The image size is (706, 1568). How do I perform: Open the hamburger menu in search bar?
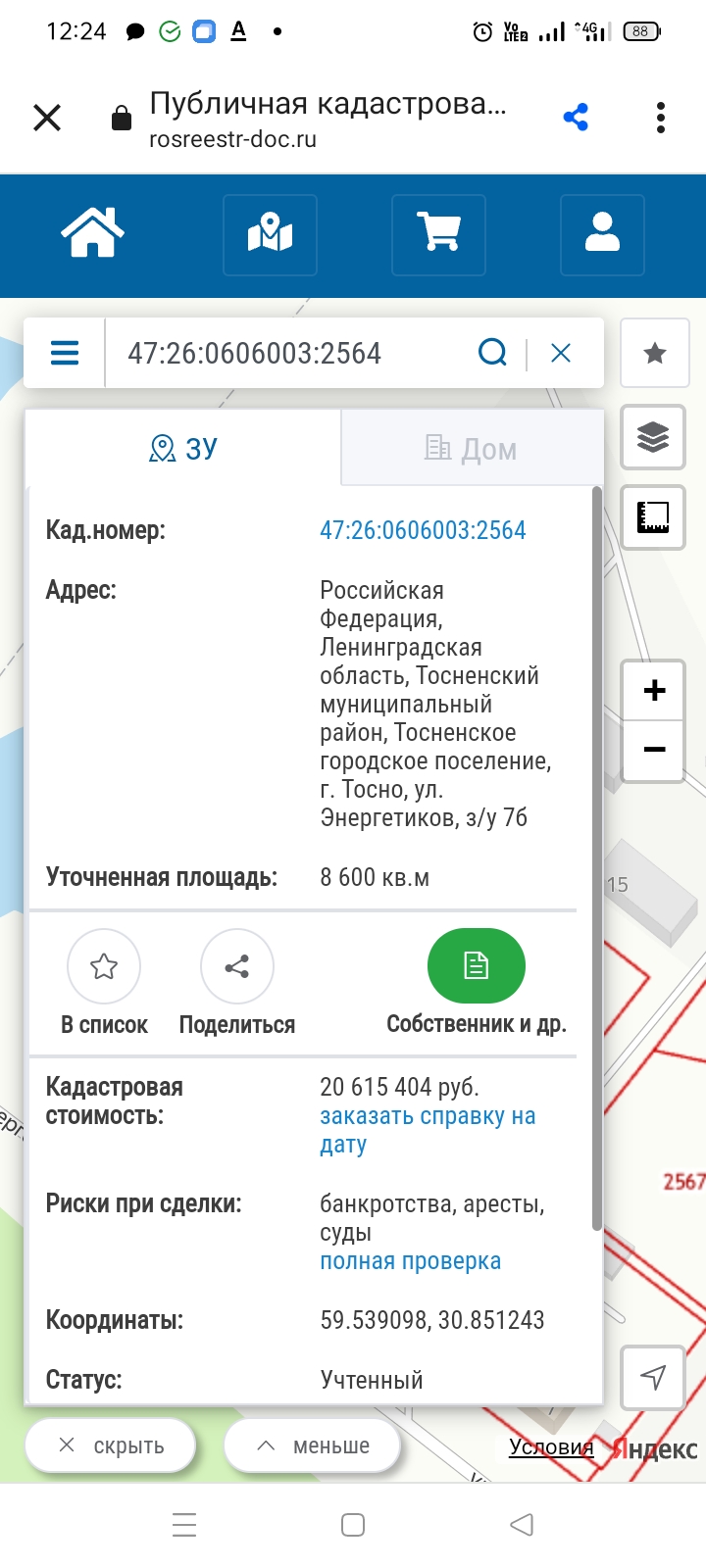pos(65,353)
